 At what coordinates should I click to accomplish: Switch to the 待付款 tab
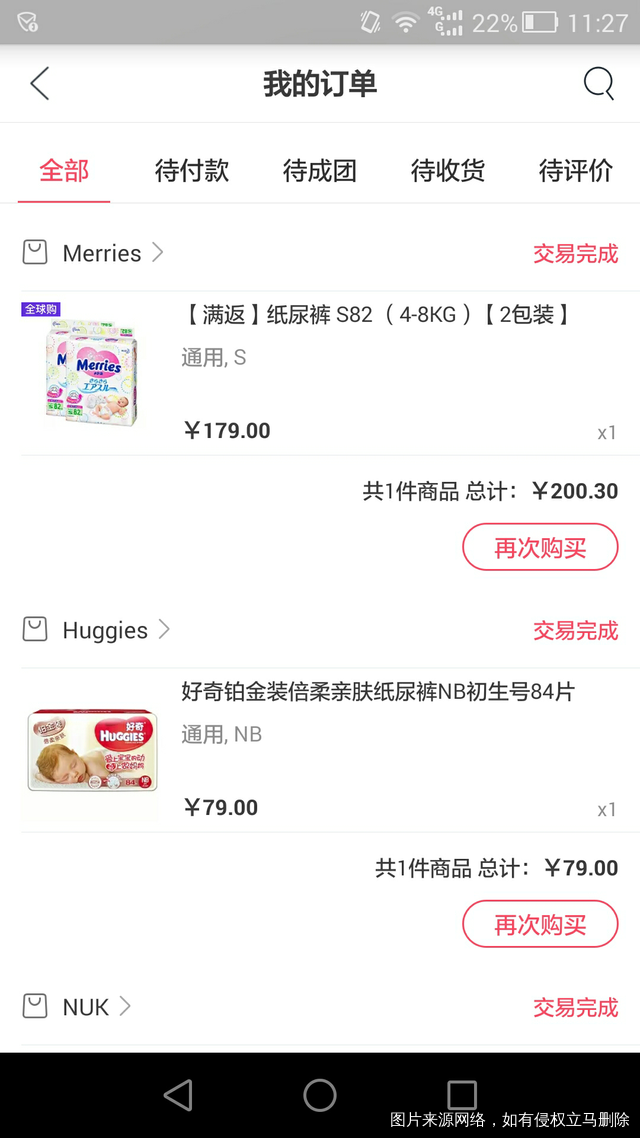pos(192,171)
